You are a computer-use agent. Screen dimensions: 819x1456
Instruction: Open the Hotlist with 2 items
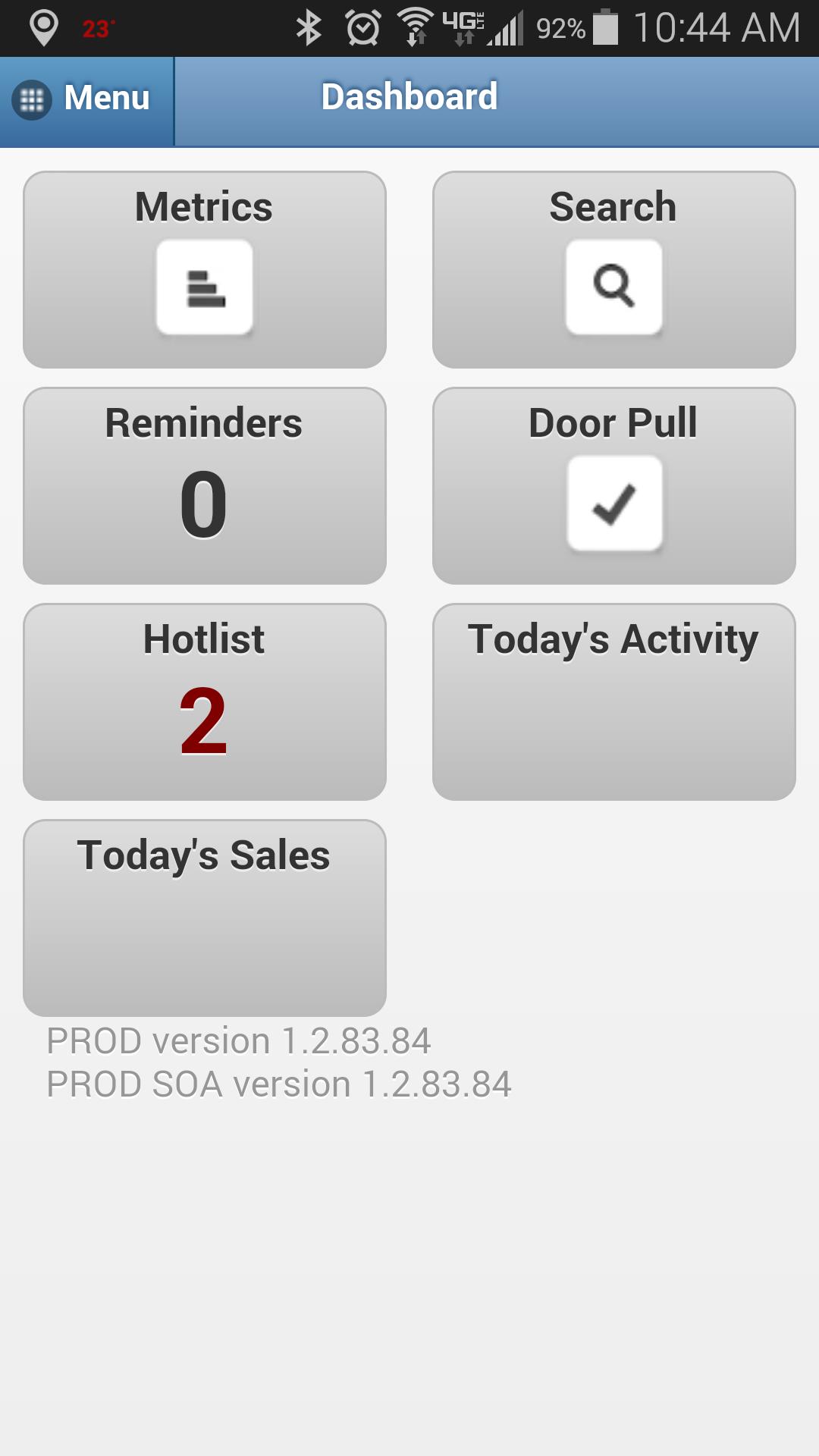[205, 702]
